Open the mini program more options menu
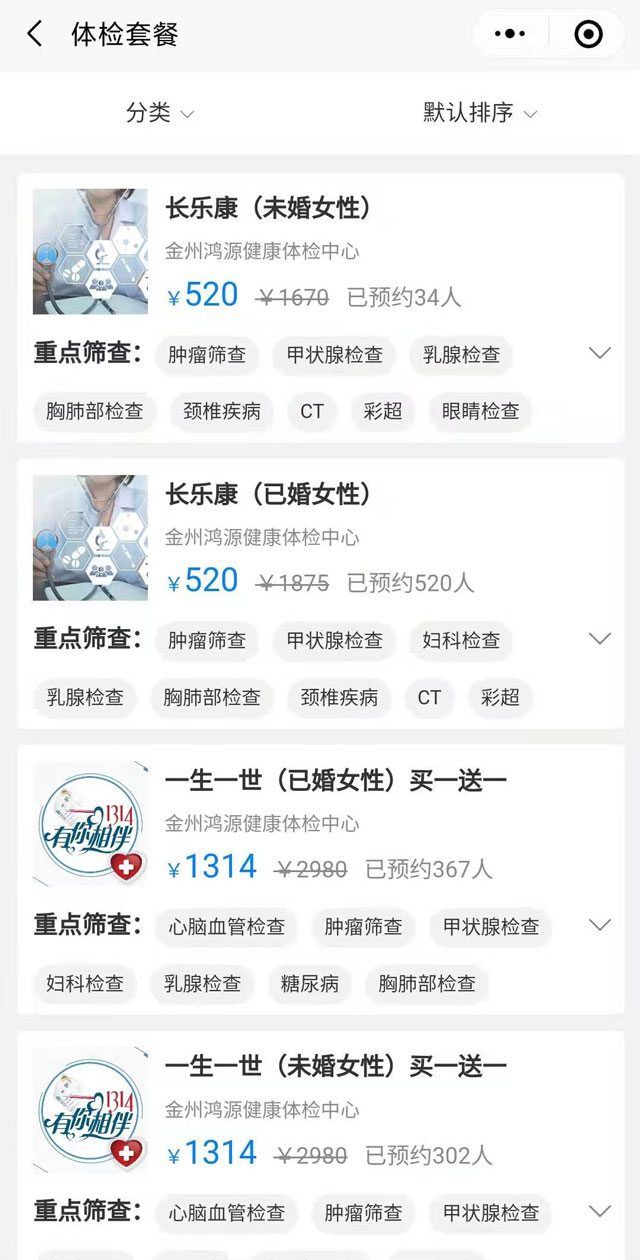Image resolution: width=640 pixels, height=1260 pixels. point(510,34)
